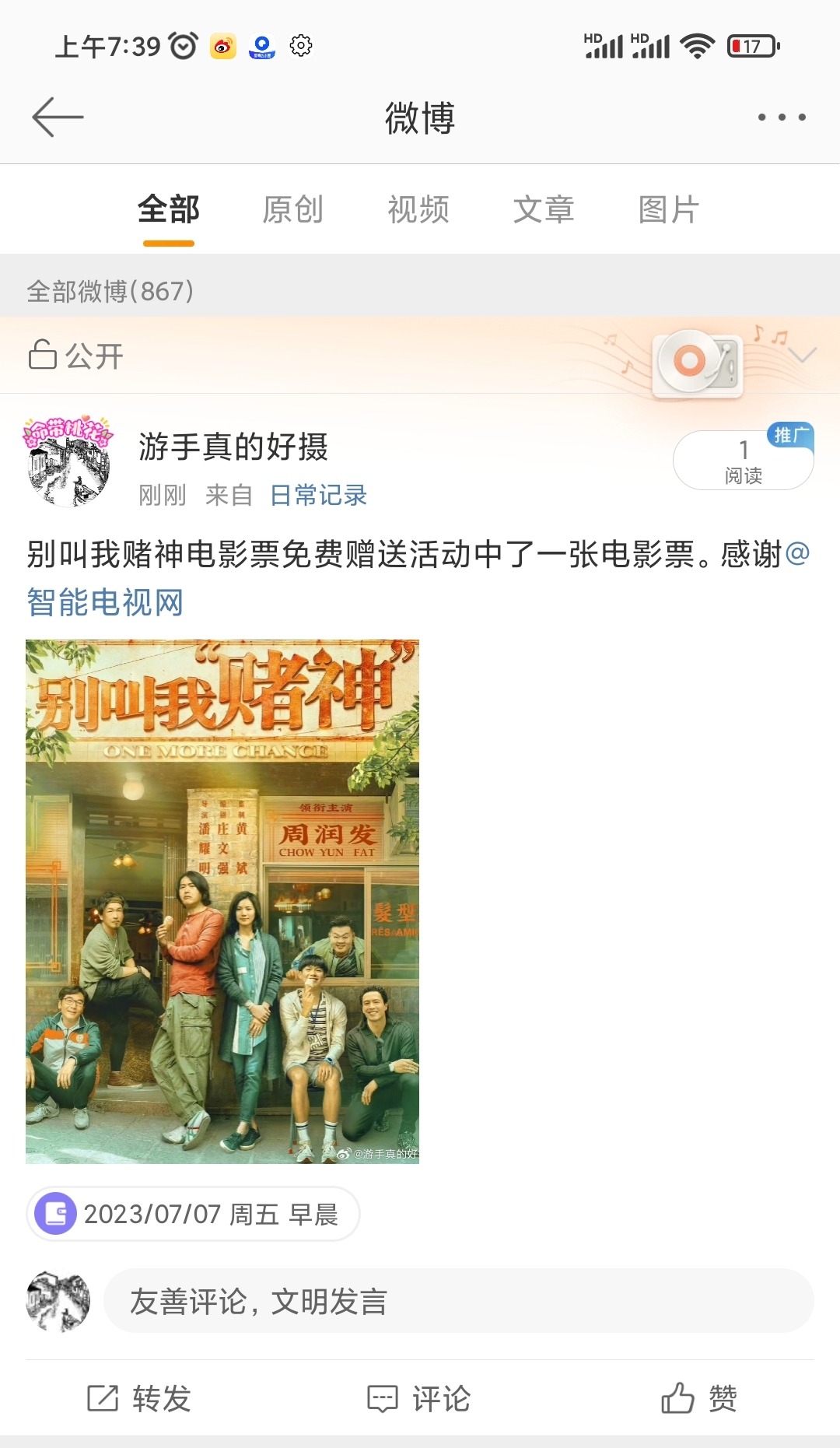
Task: Like this post with 赞
Action: click(698, 1398)
